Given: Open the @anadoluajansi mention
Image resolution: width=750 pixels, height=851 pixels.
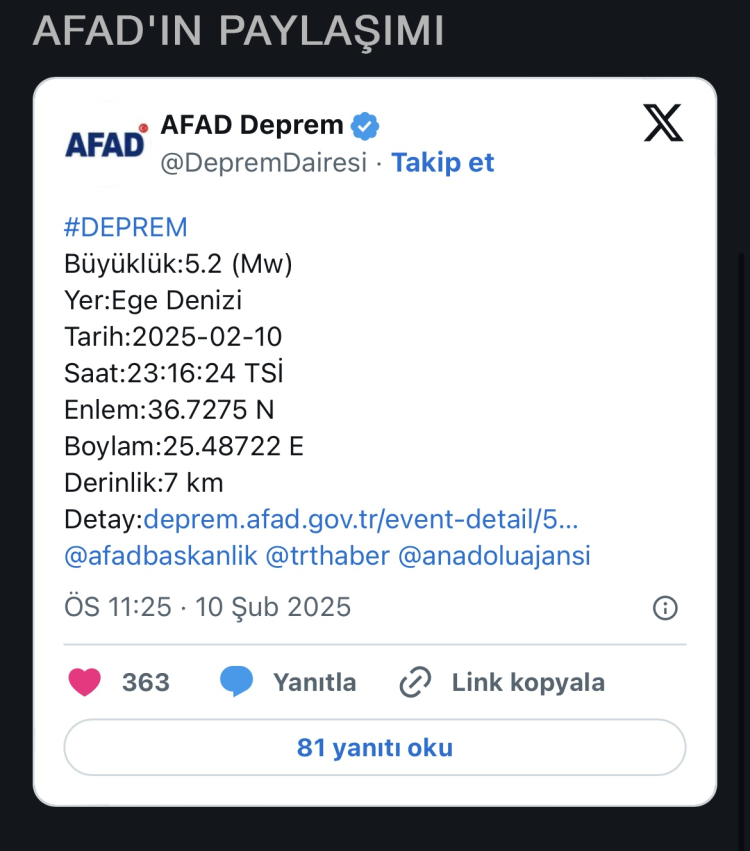Looking at the screenshot, I should coord(494,556).
